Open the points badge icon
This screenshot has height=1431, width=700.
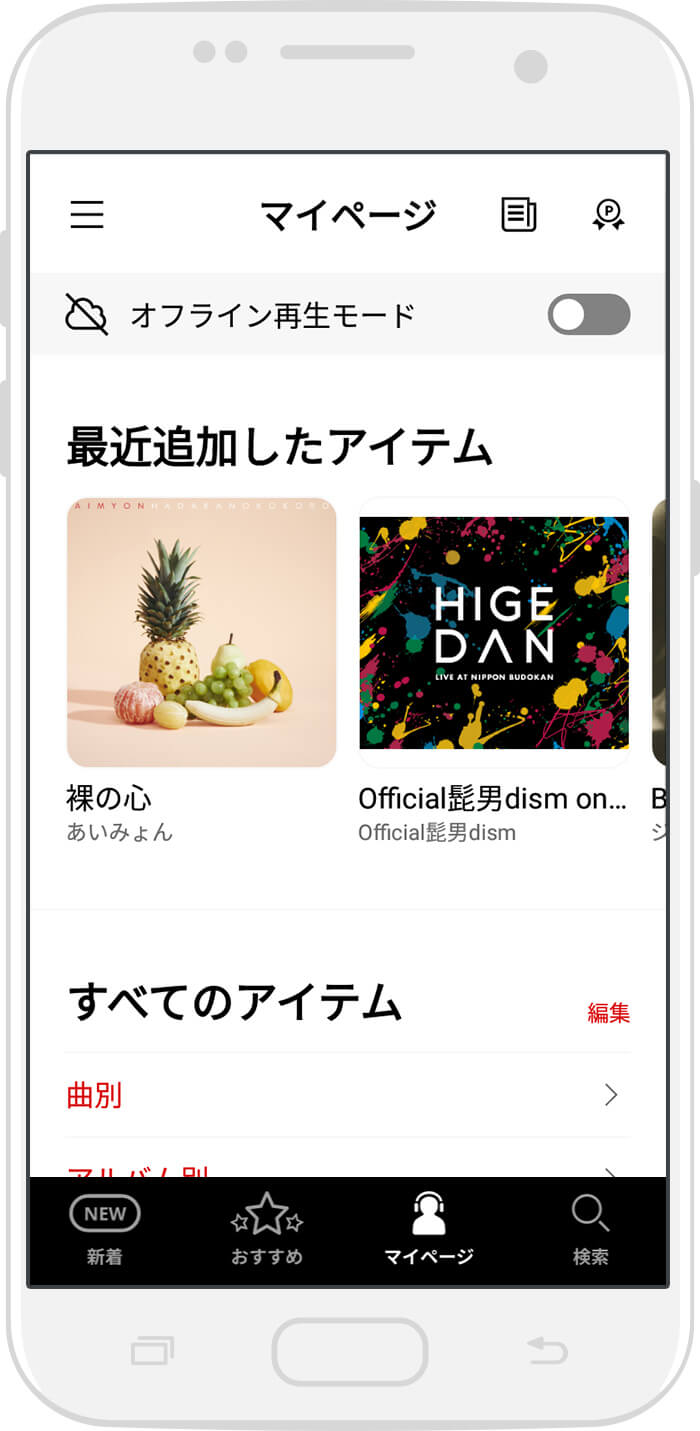[609, 215]
